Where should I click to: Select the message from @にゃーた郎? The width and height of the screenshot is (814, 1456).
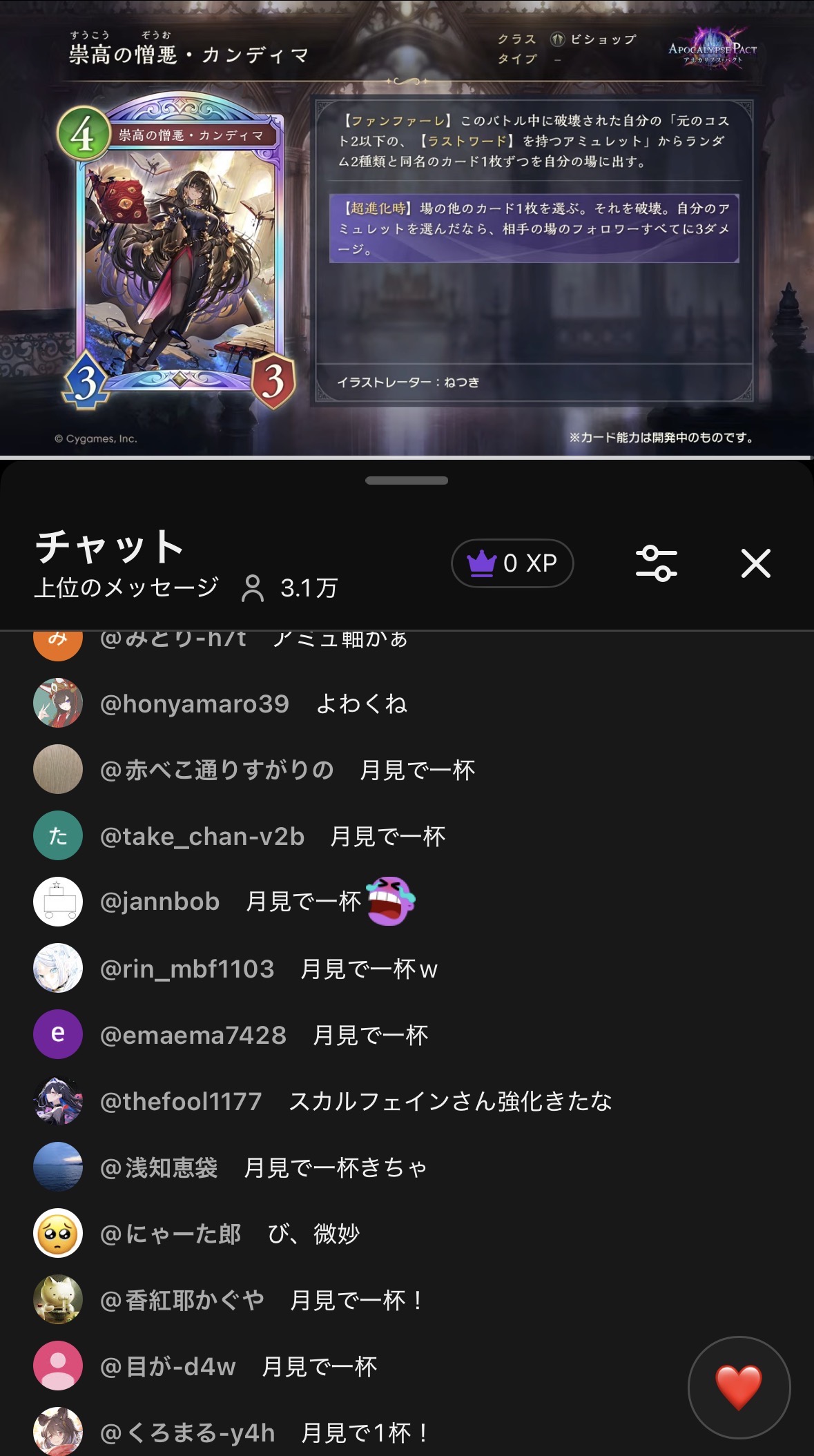click(x=231, y=1234)
